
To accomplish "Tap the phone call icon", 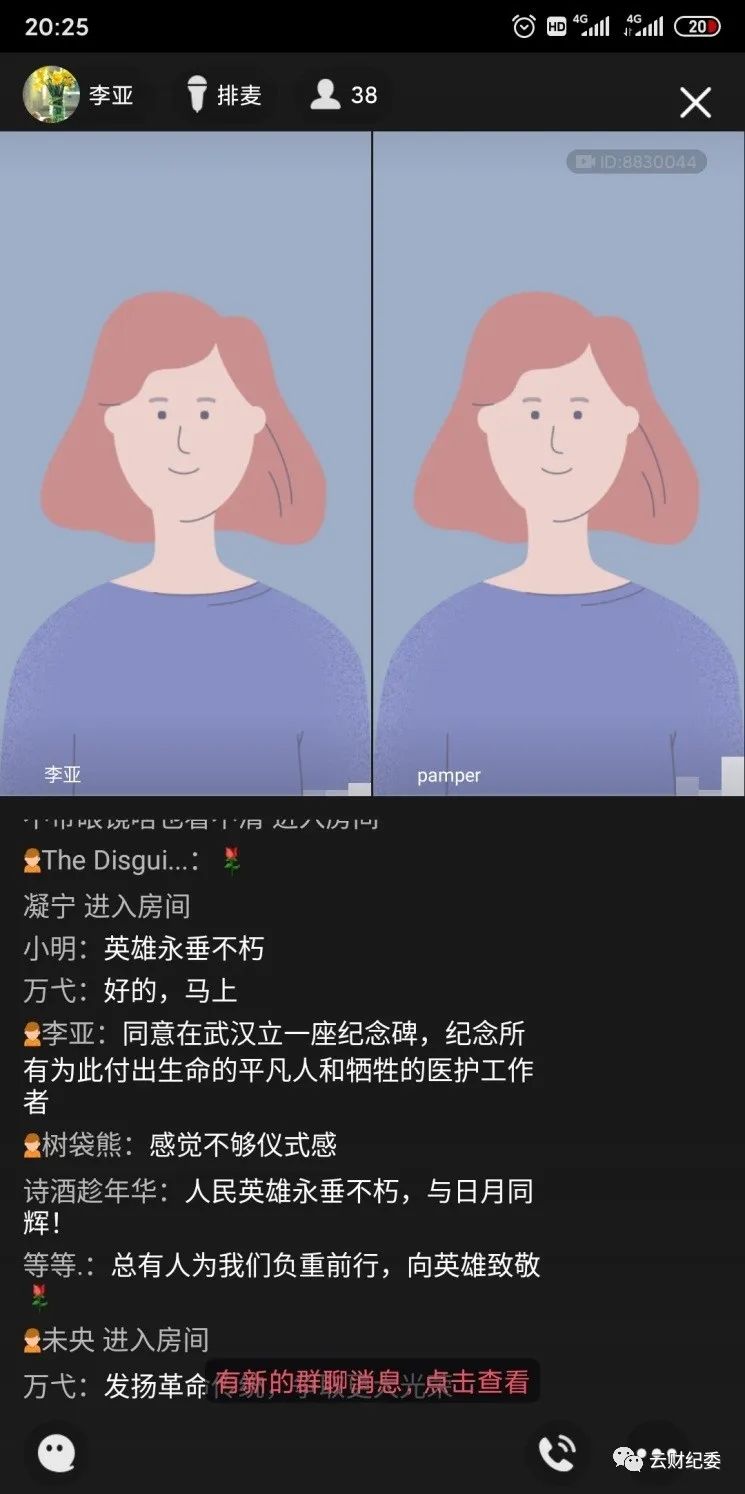I will (556, 1453).
